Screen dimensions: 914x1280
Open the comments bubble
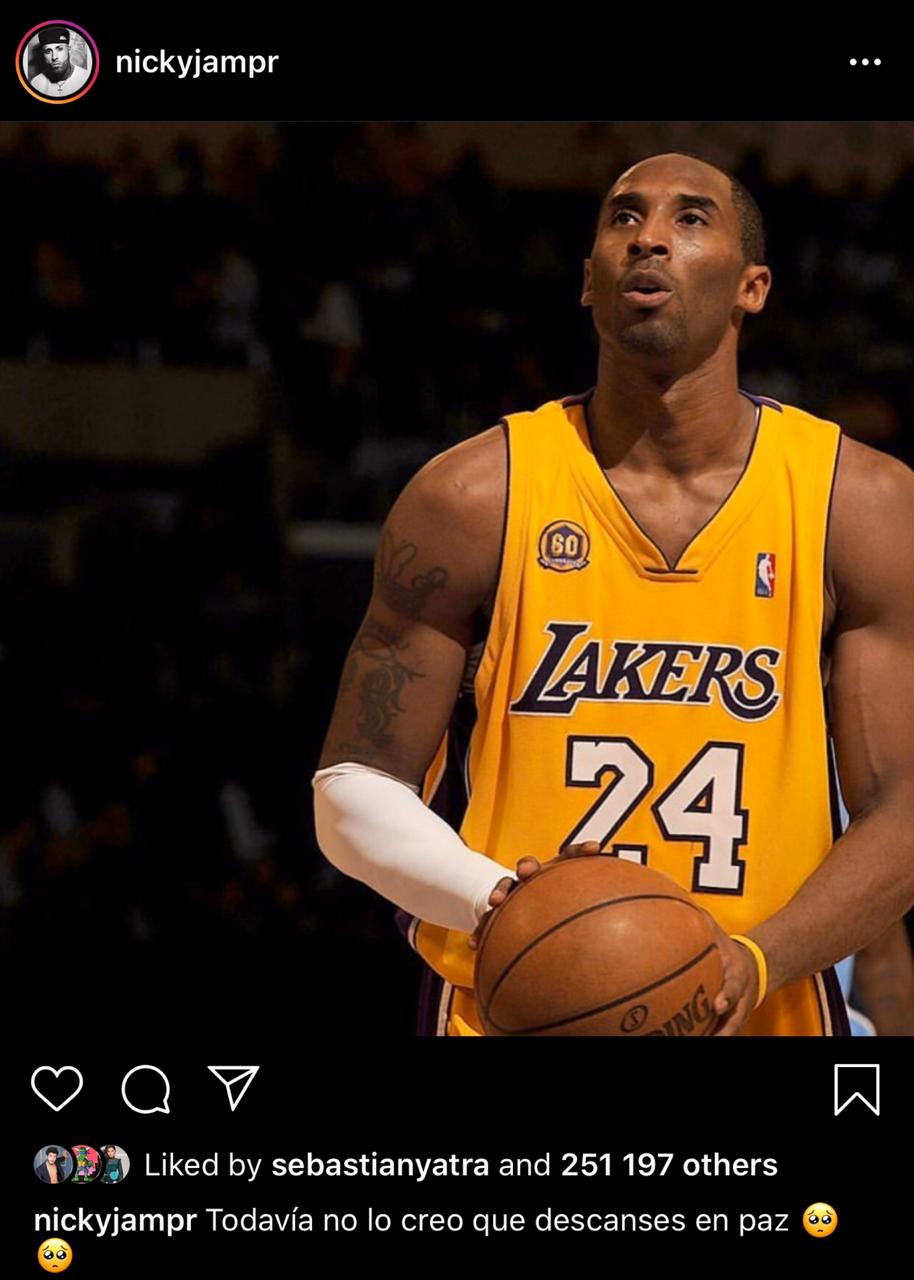[x=145, y=1089]
